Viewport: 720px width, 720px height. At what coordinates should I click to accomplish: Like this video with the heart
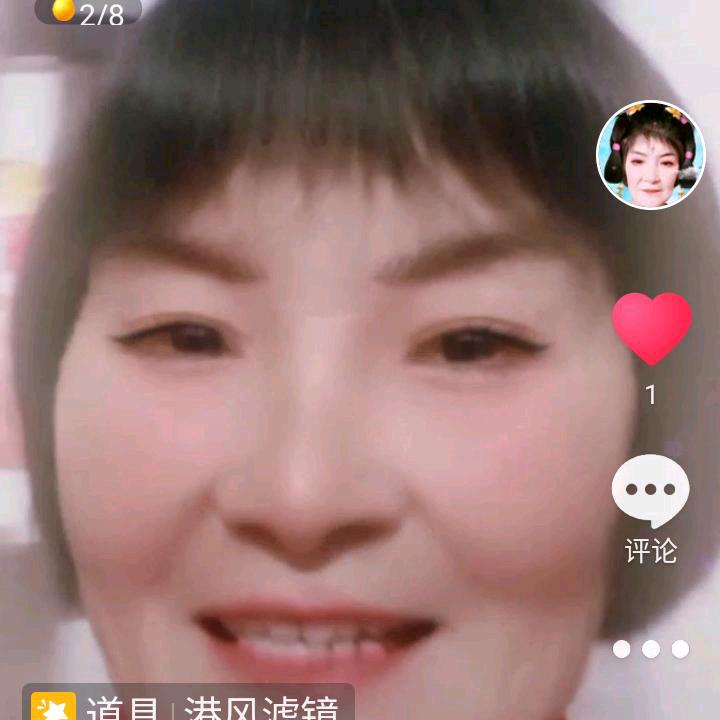point(651,328)
